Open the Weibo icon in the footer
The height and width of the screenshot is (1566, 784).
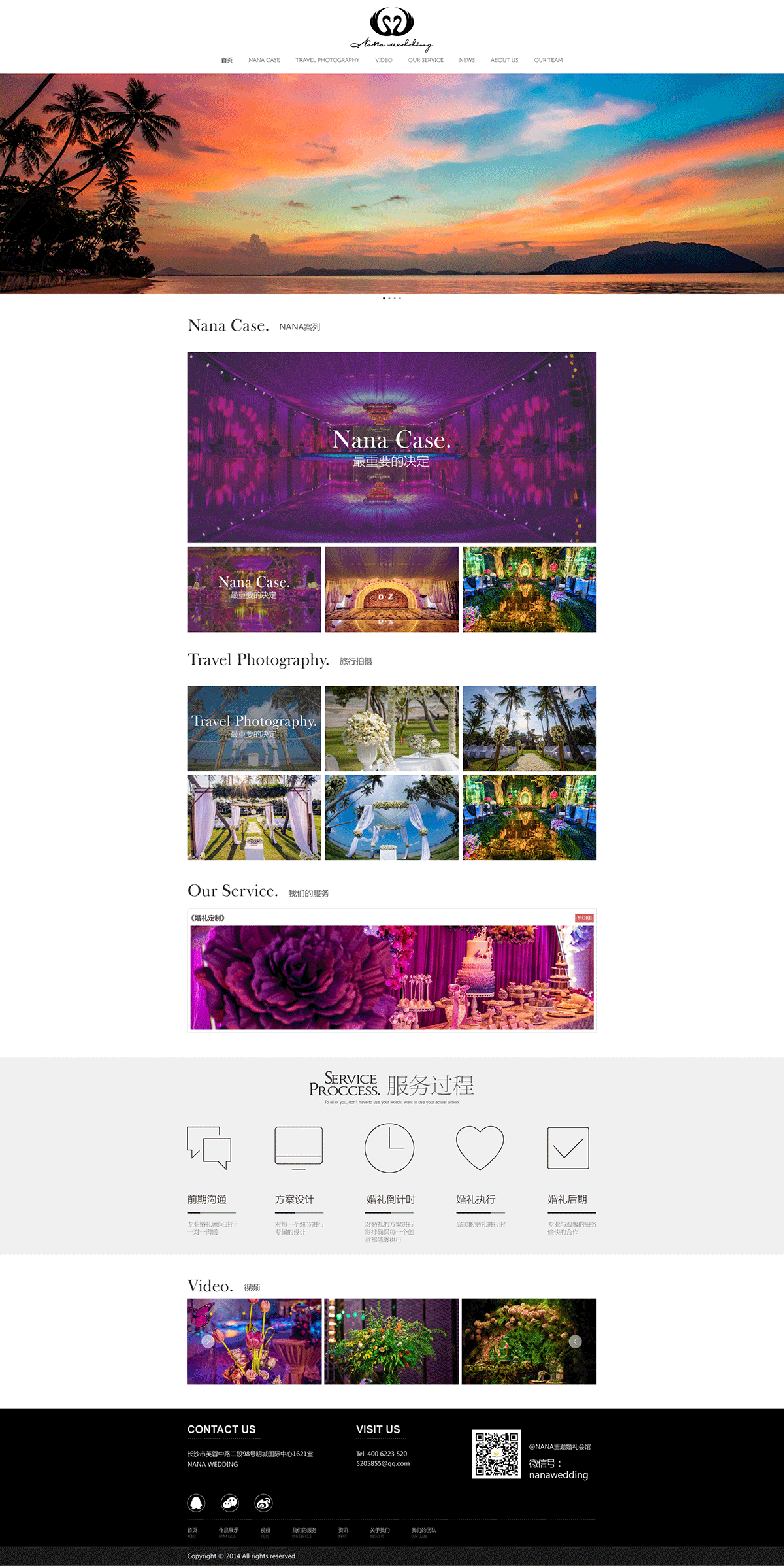point(263,1503)
